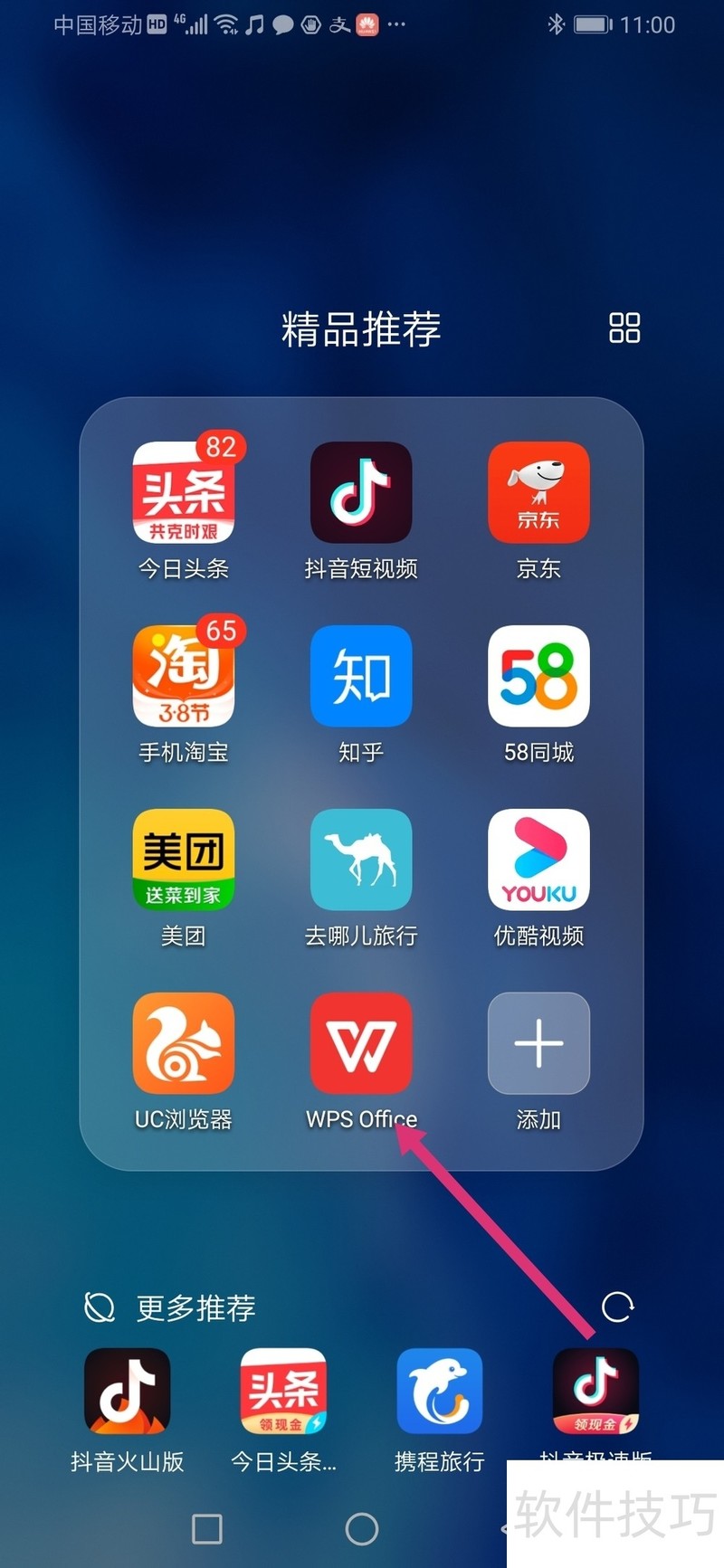Image resolution: width=724 pixels, height=1568 pixels.
Task: Open 今日头条 极速版 with 领现金 badge
Action: tap(283, 1392)
